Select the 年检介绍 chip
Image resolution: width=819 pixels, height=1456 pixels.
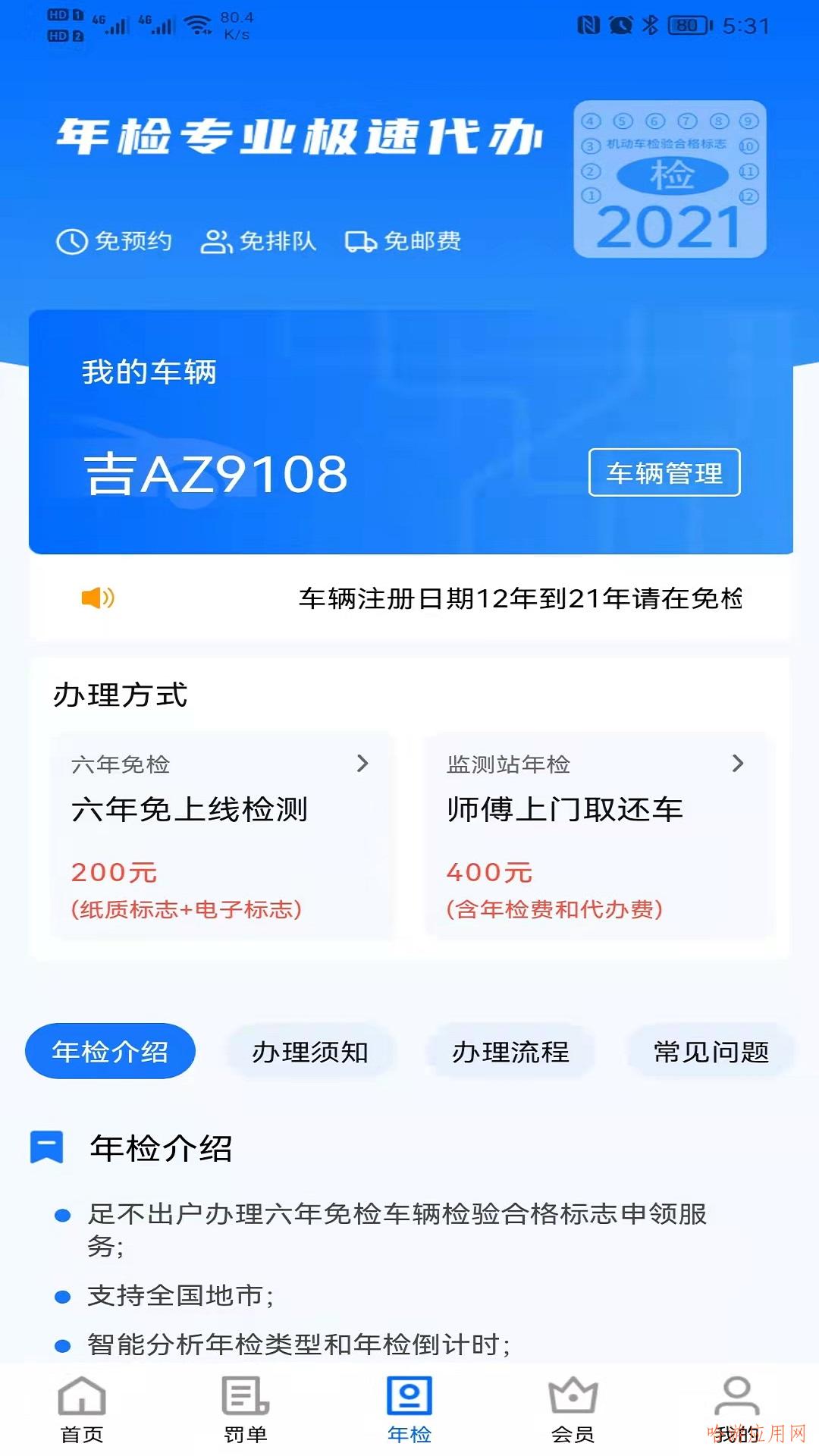point(111,1051)
